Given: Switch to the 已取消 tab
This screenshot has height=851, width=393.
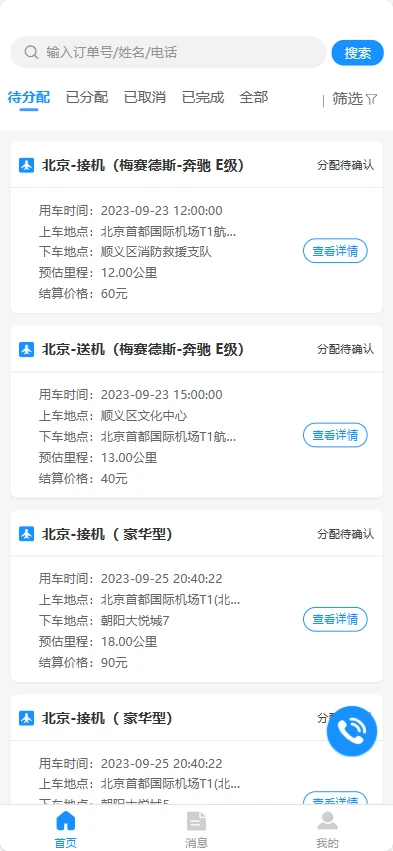Looking at the screenshot, I should tap(145, 98).
